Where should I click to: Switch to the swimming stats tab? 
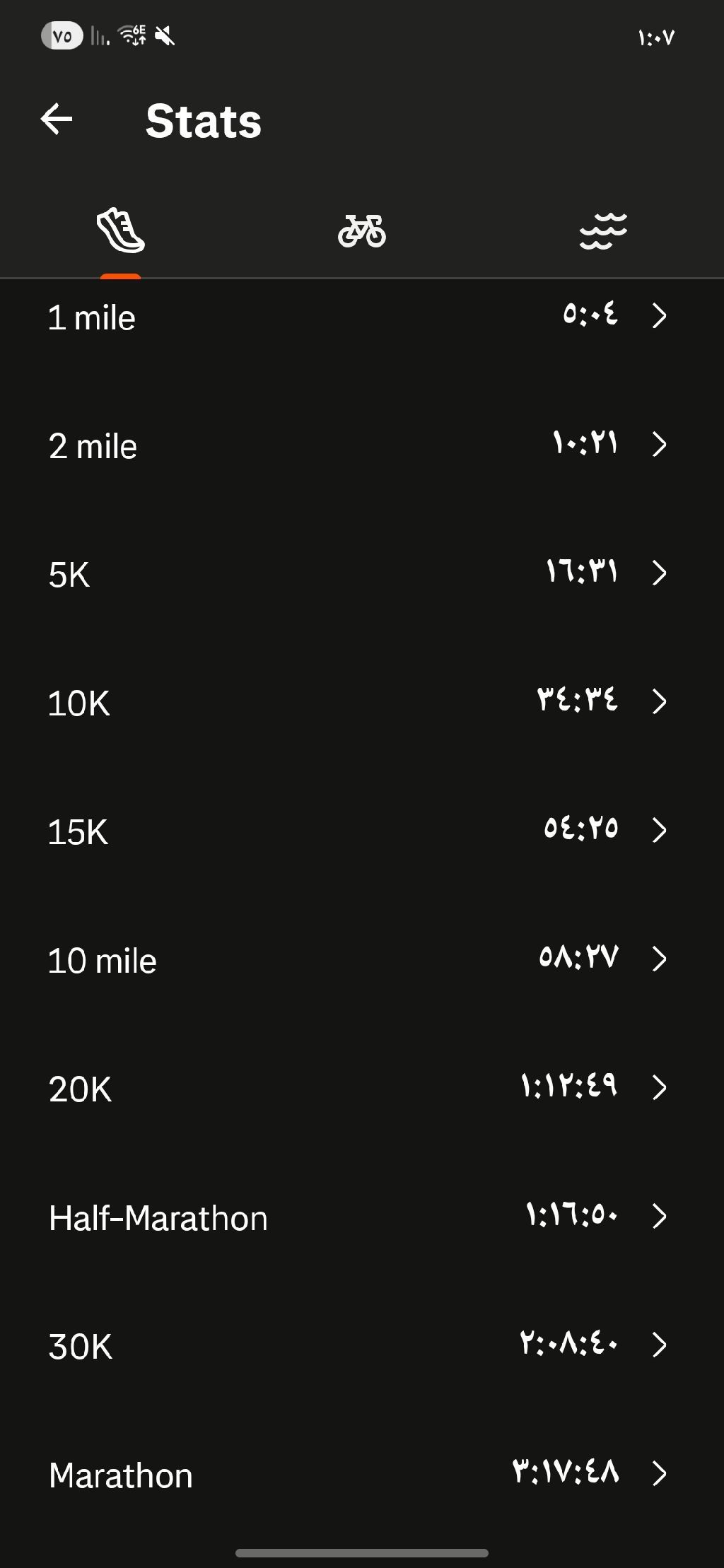tap(602, 231)
